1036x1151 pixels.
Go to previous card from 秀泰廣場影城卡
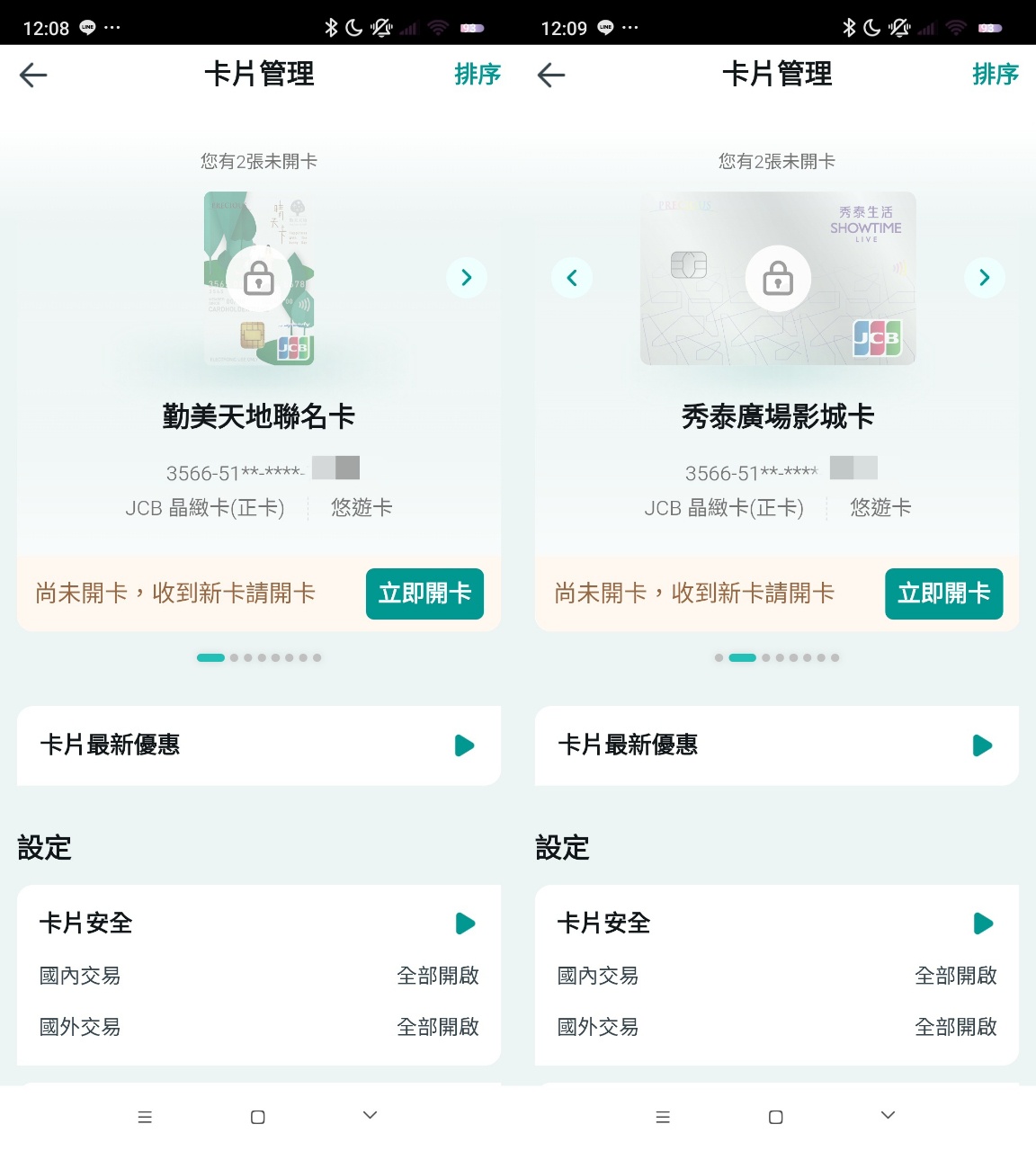(572, 278)
